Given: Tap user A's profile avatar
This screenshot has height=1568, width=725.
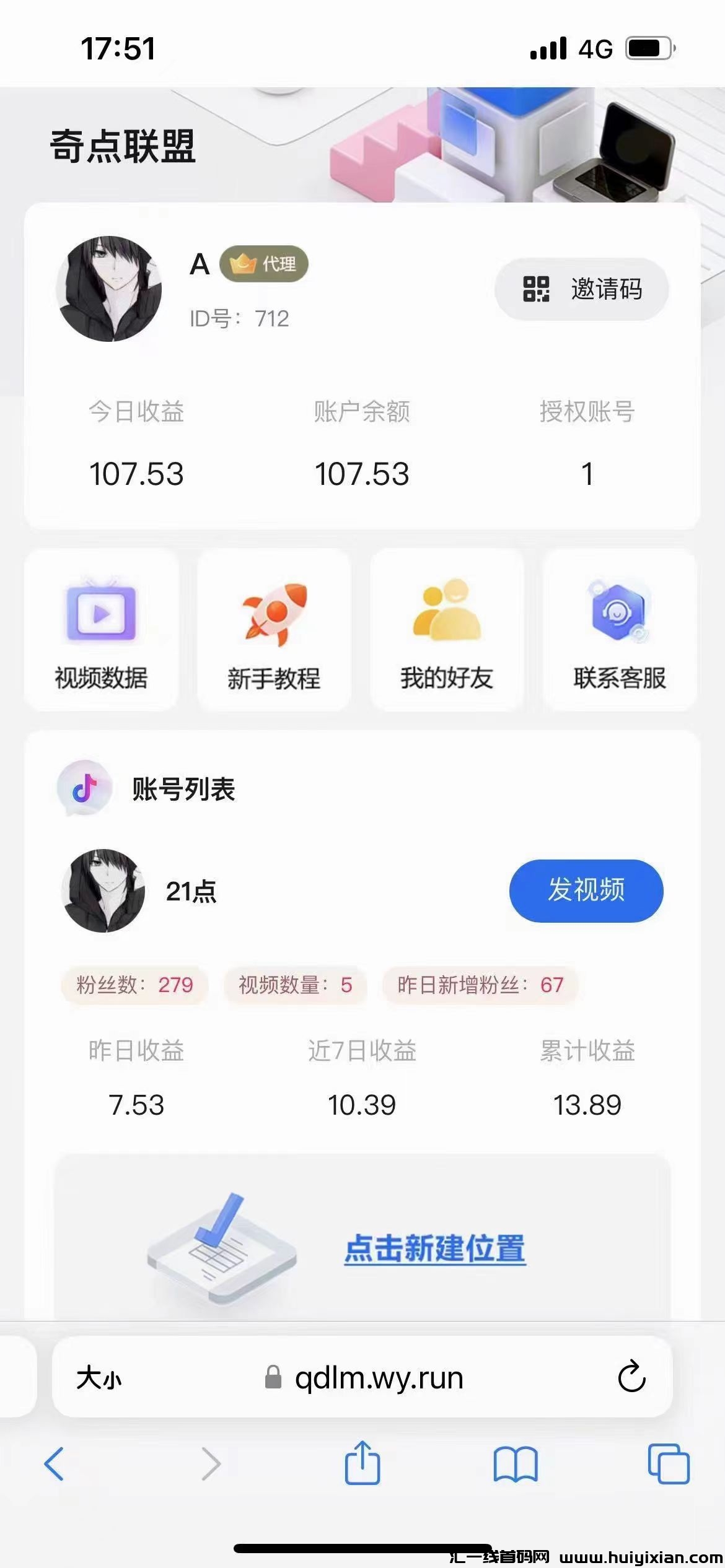Looking at the screenshot, I should tap(109, 289).
